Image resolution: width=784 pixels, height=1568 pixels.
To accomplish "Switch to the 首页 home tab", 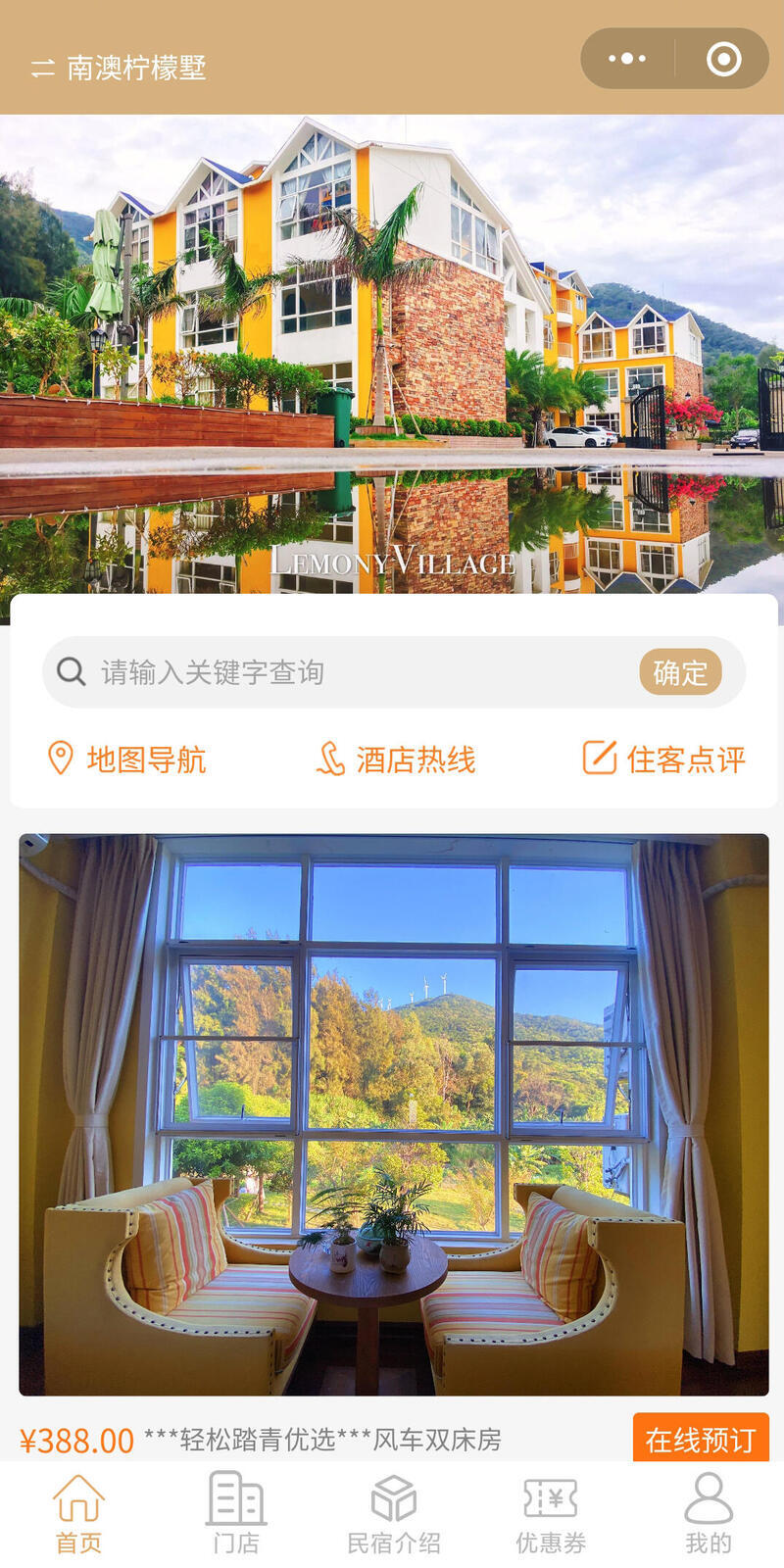I will pos(78,1514).
